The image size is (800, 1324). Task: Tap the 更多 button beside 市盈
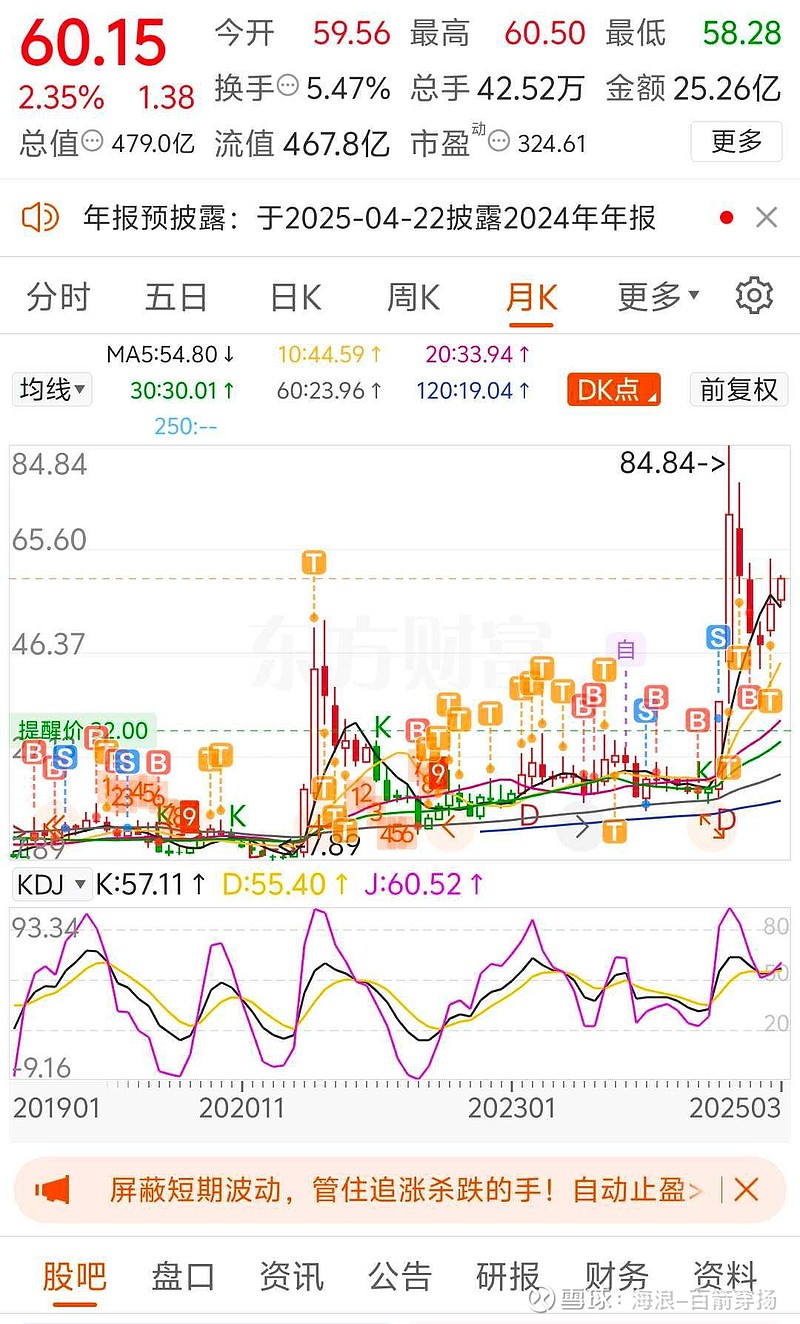tap(736, 142)
